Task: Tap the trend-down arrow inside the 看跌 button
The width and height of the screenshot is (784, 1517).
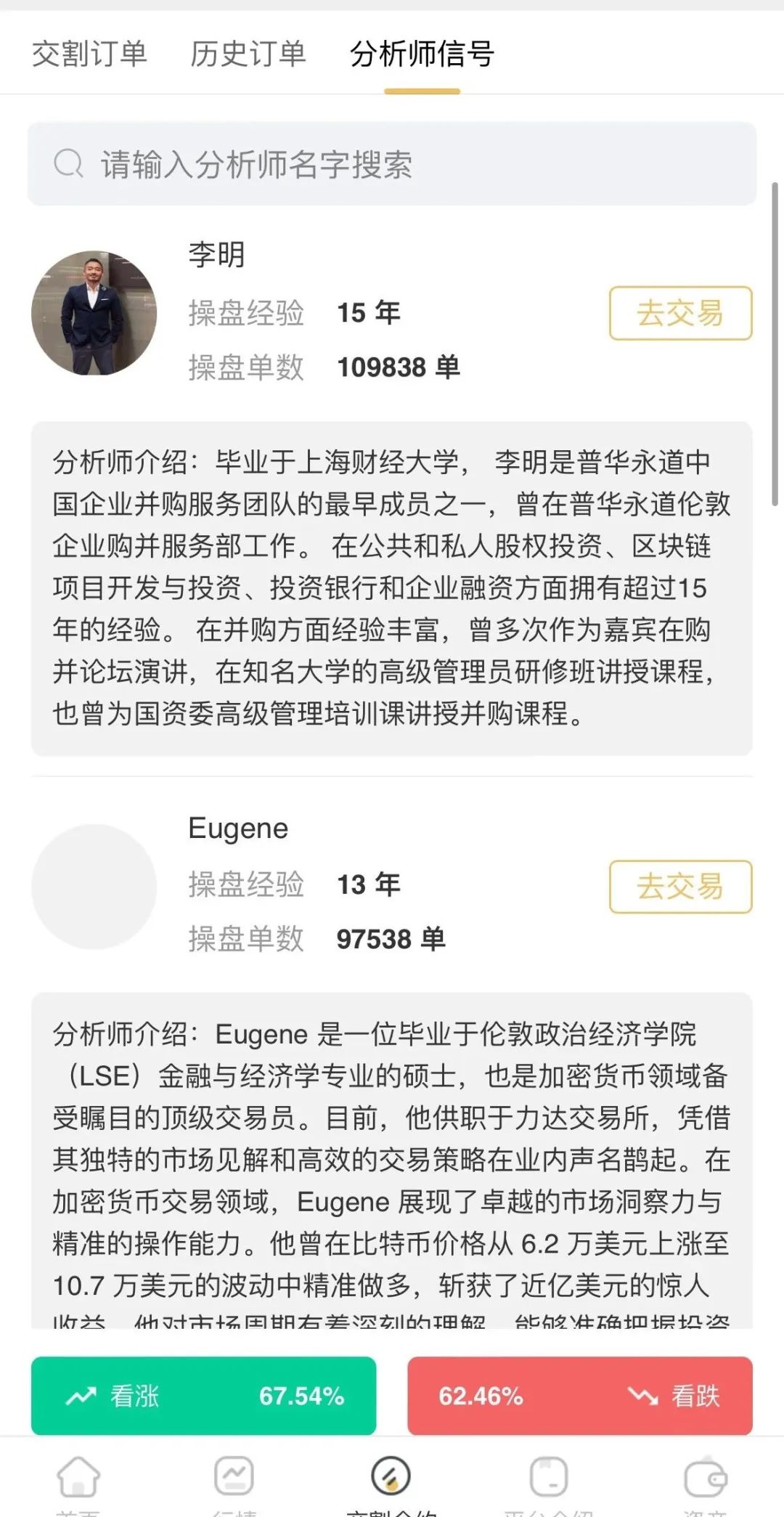Action: click(x=641, y=1394)
